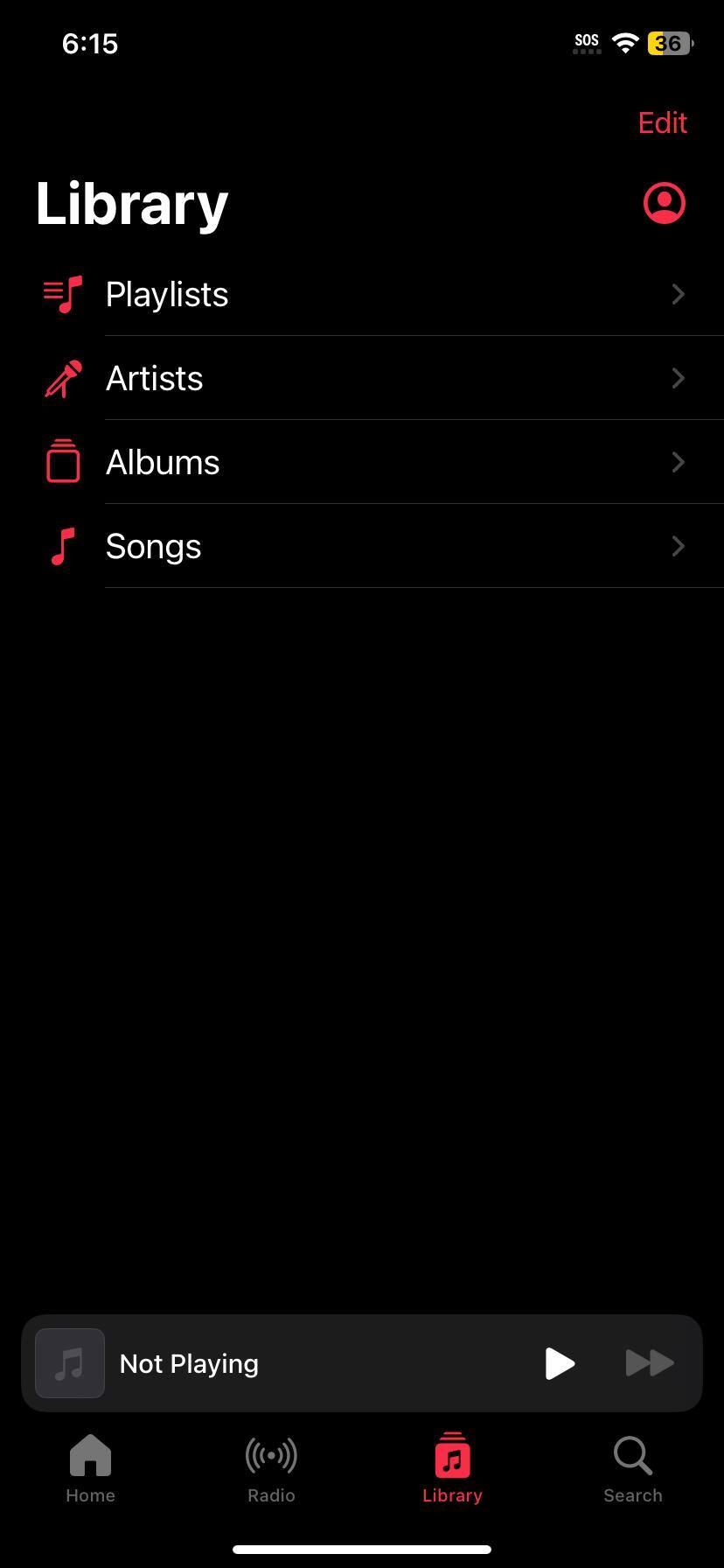Open the account profile icon

(x=664, y=203)
